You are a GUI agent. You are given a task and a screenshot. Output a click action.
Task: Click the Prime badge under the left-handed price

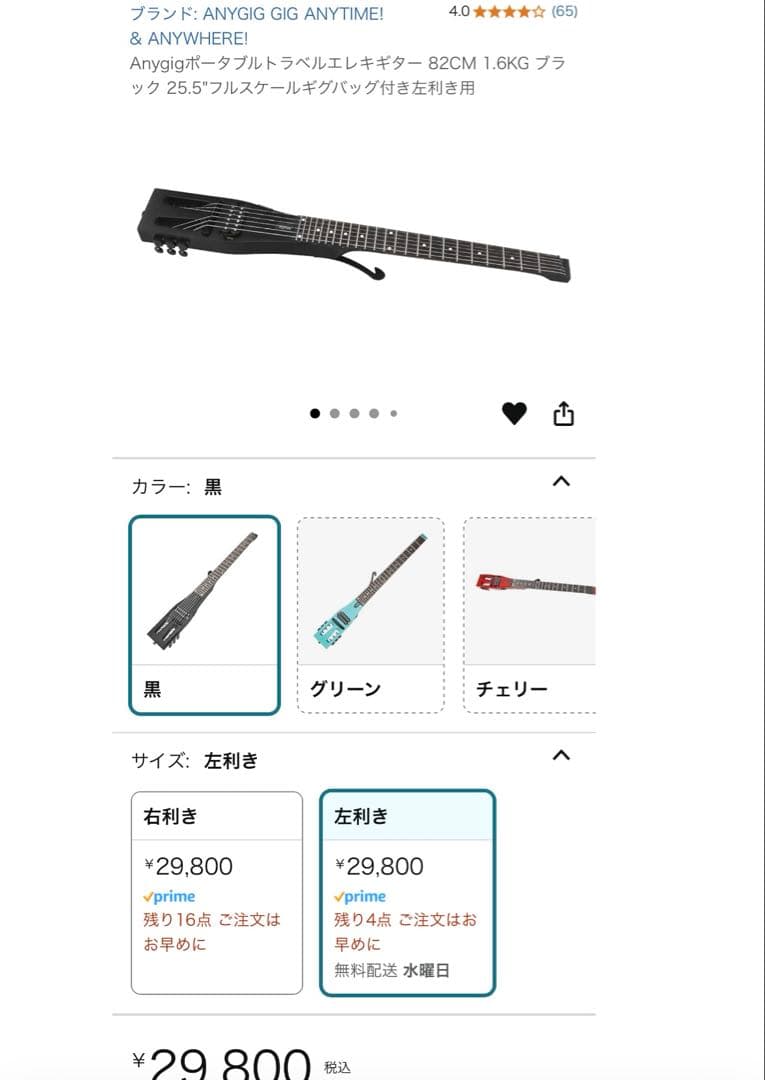coord(358,896)
